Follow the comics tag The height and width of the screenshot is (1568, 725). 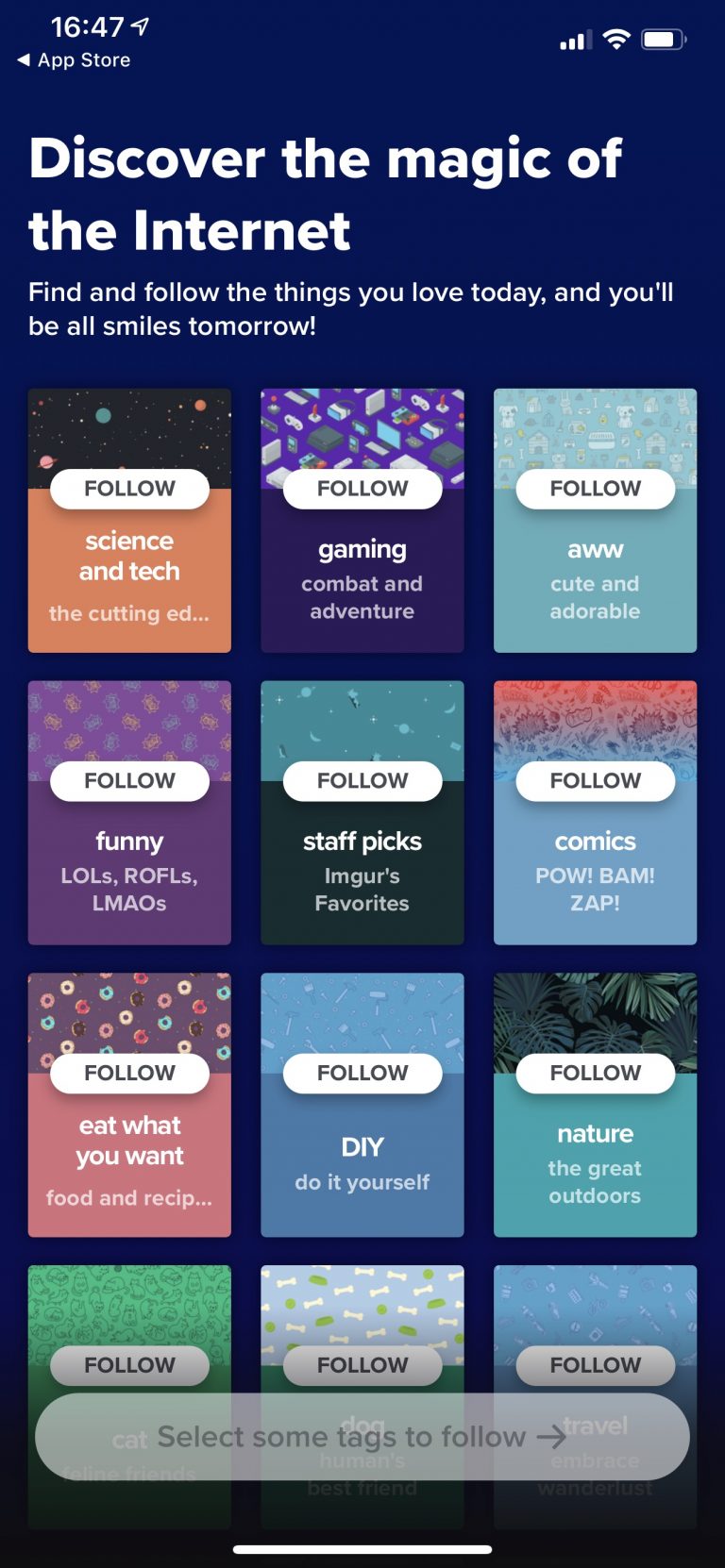[x=595, y=781]
